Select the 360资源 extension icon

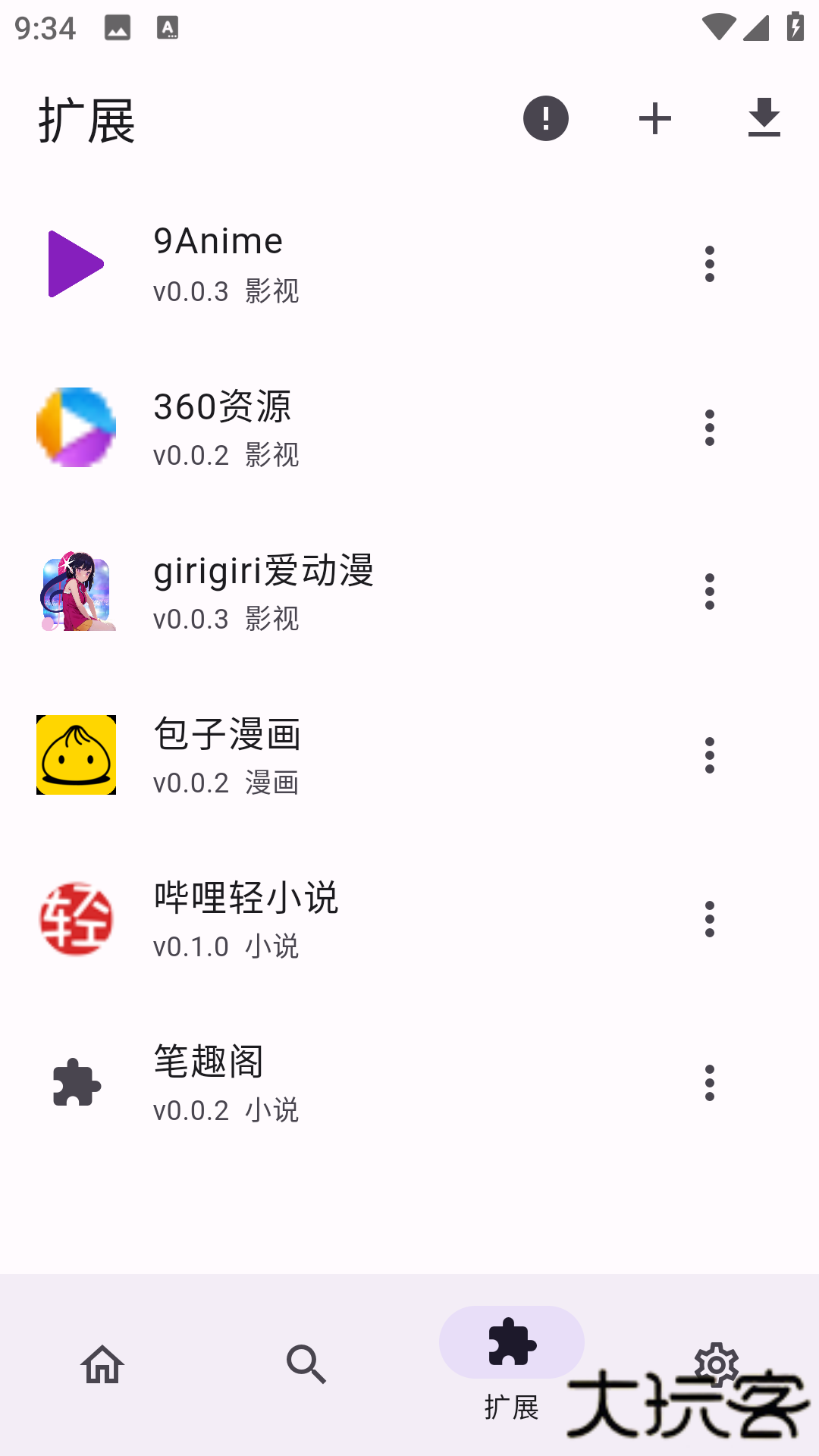click(76, 427)
